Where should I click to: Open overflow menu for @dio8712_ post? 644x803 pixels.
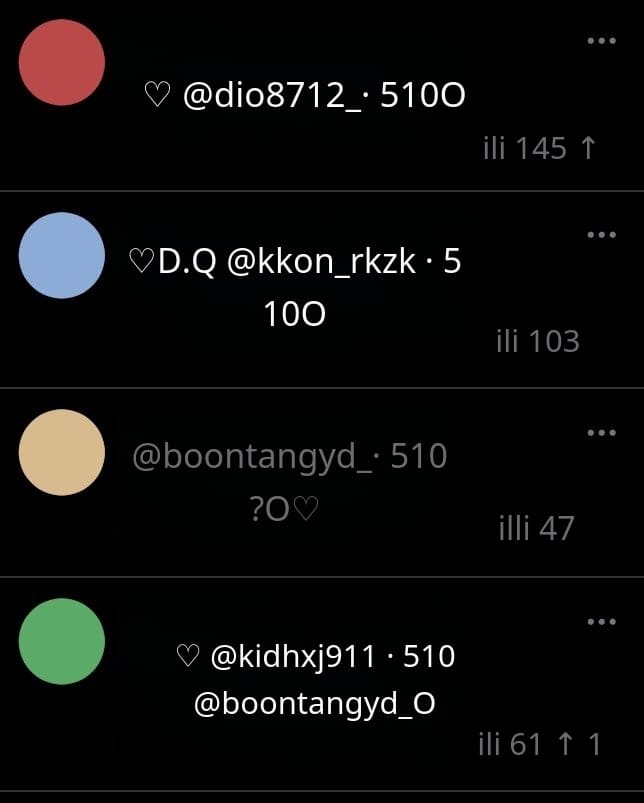(x=601, y=41)
